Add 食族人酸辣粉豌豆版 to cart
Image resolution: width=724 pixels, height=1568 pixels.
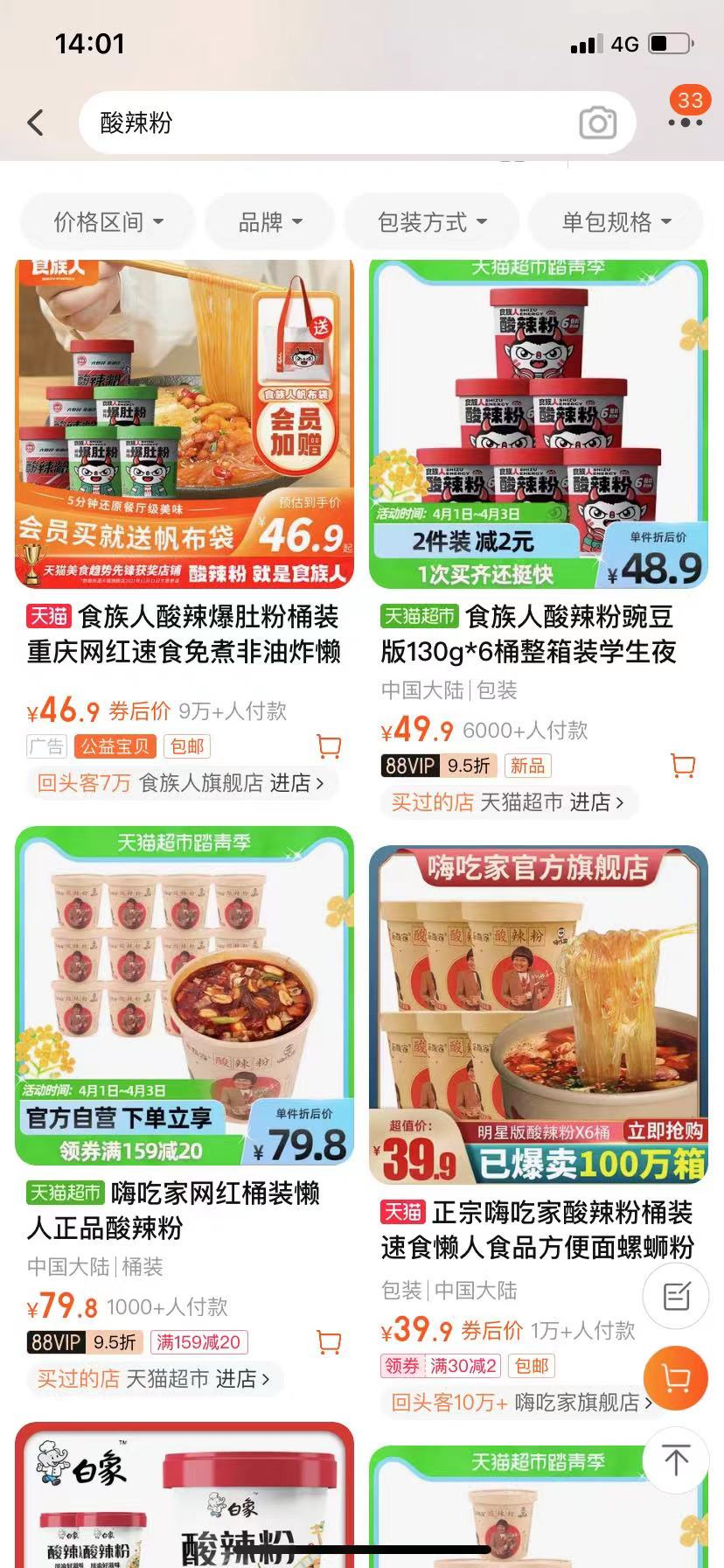(x=683, y=766)
